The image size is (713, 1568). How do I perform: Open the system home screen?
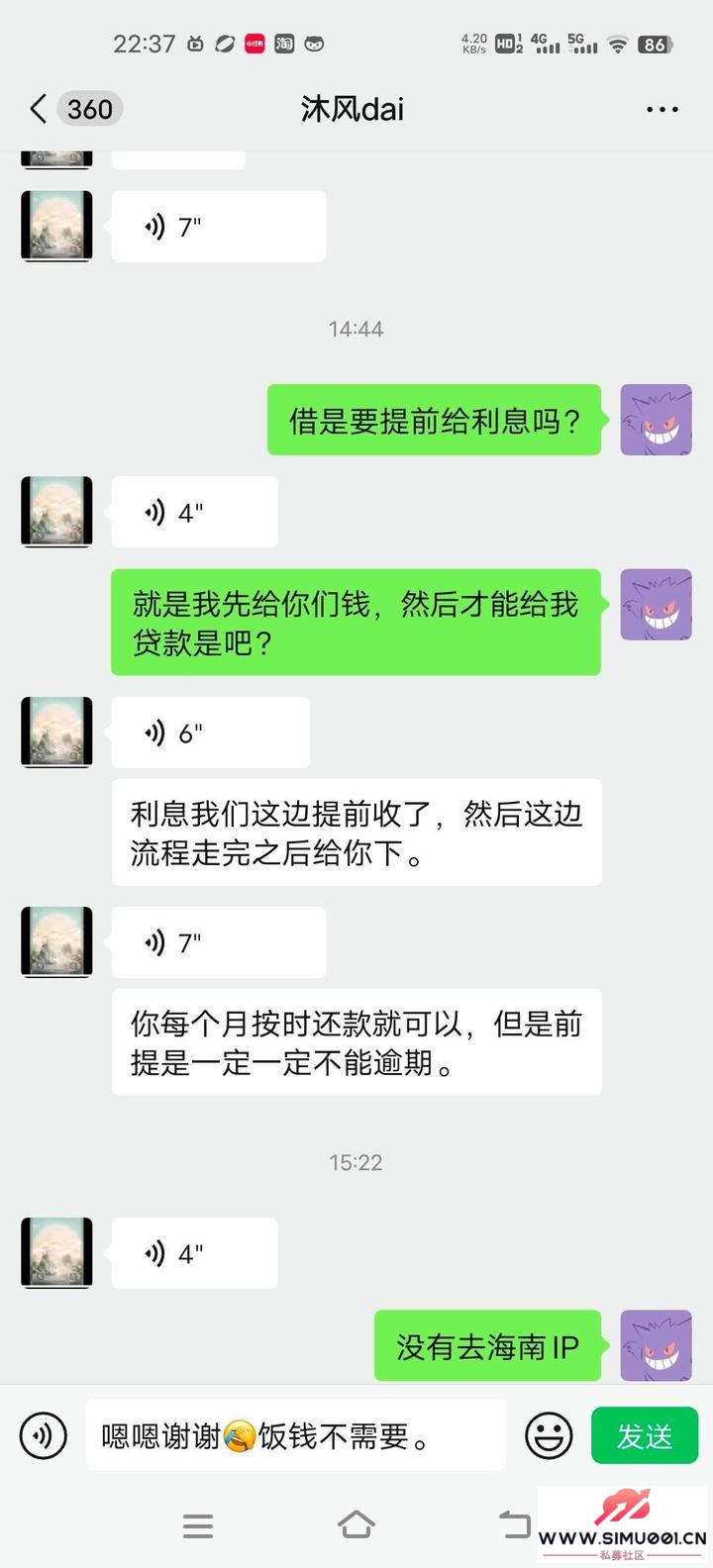(x=356, y=1524)
